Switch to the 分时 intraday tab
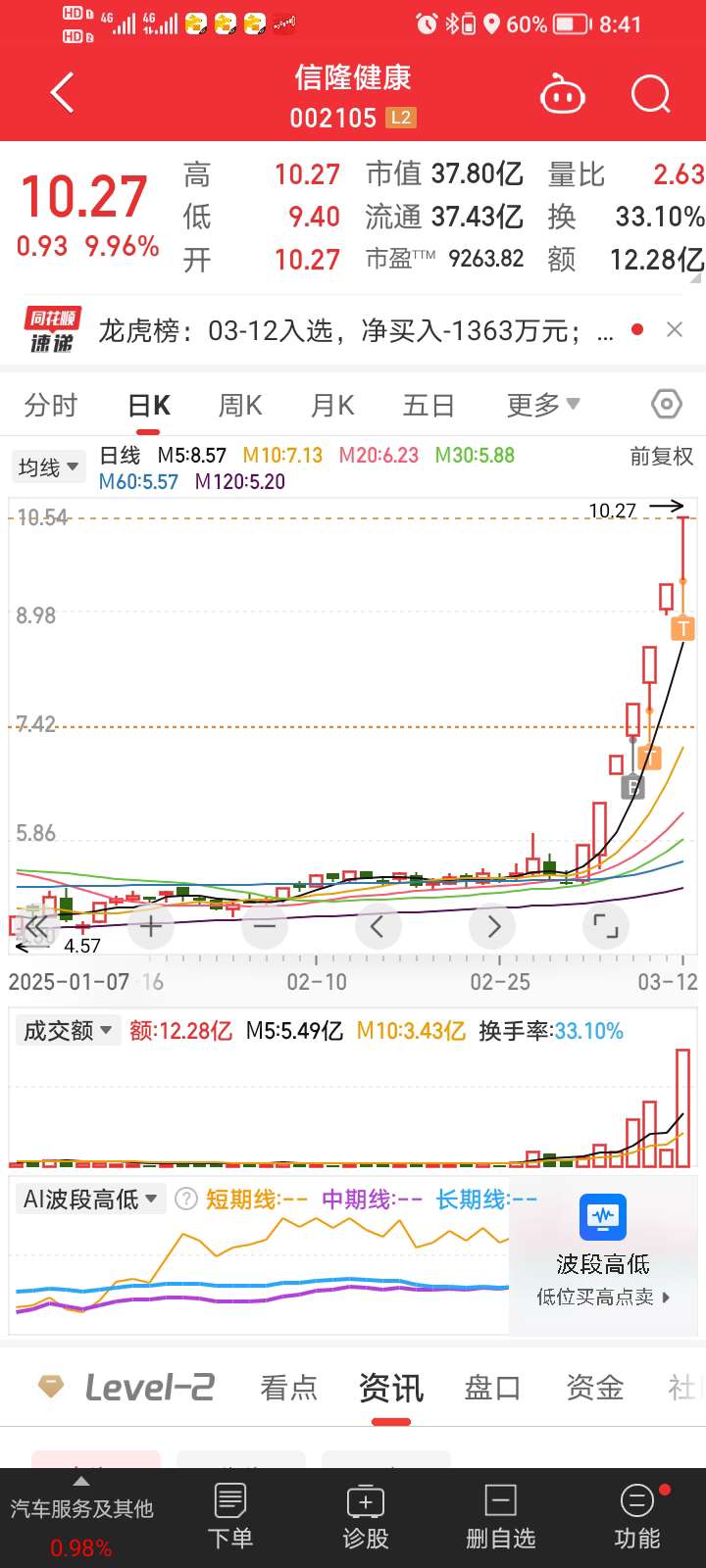The width and height of the screenshot is (706, 1568). click(x=49, y=404)
